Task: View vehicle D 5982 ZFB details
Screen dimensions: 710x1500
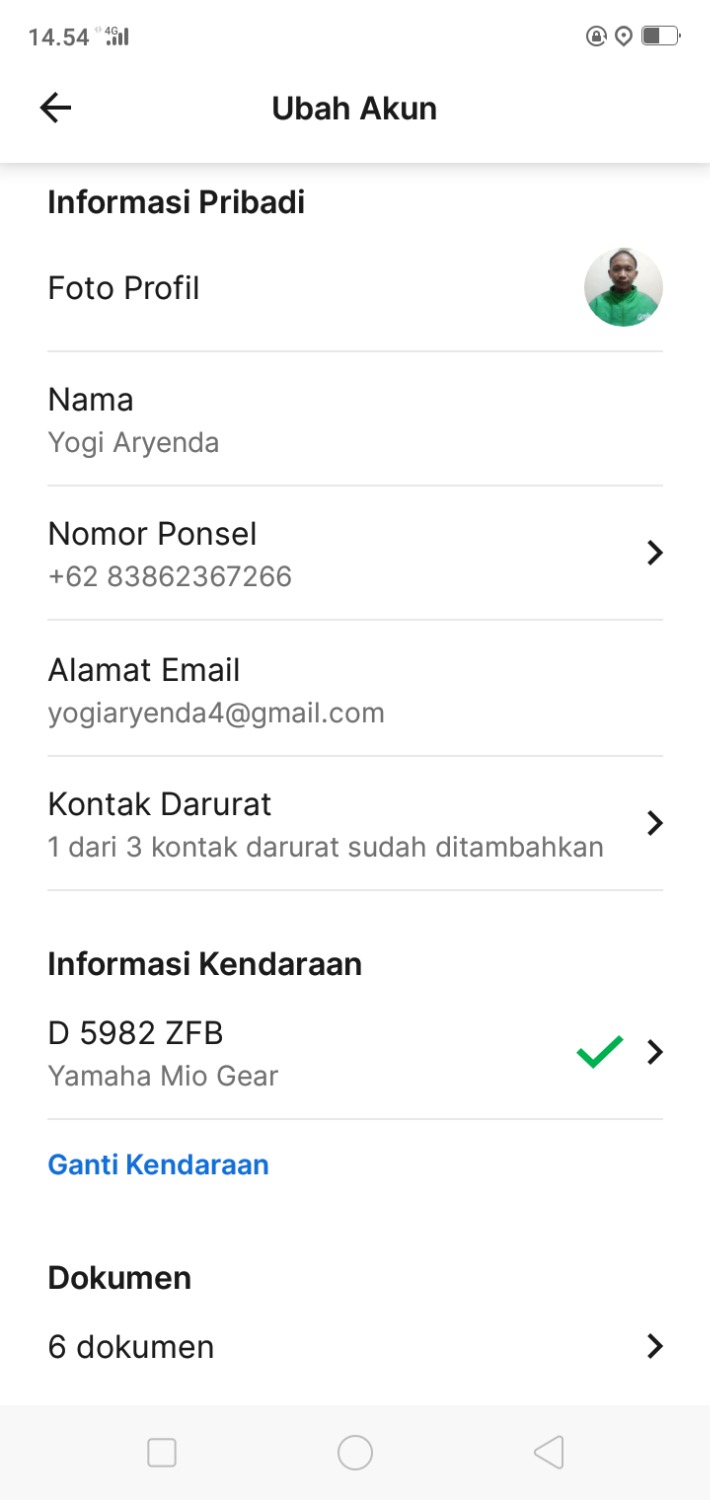Action: (354, 1053)
